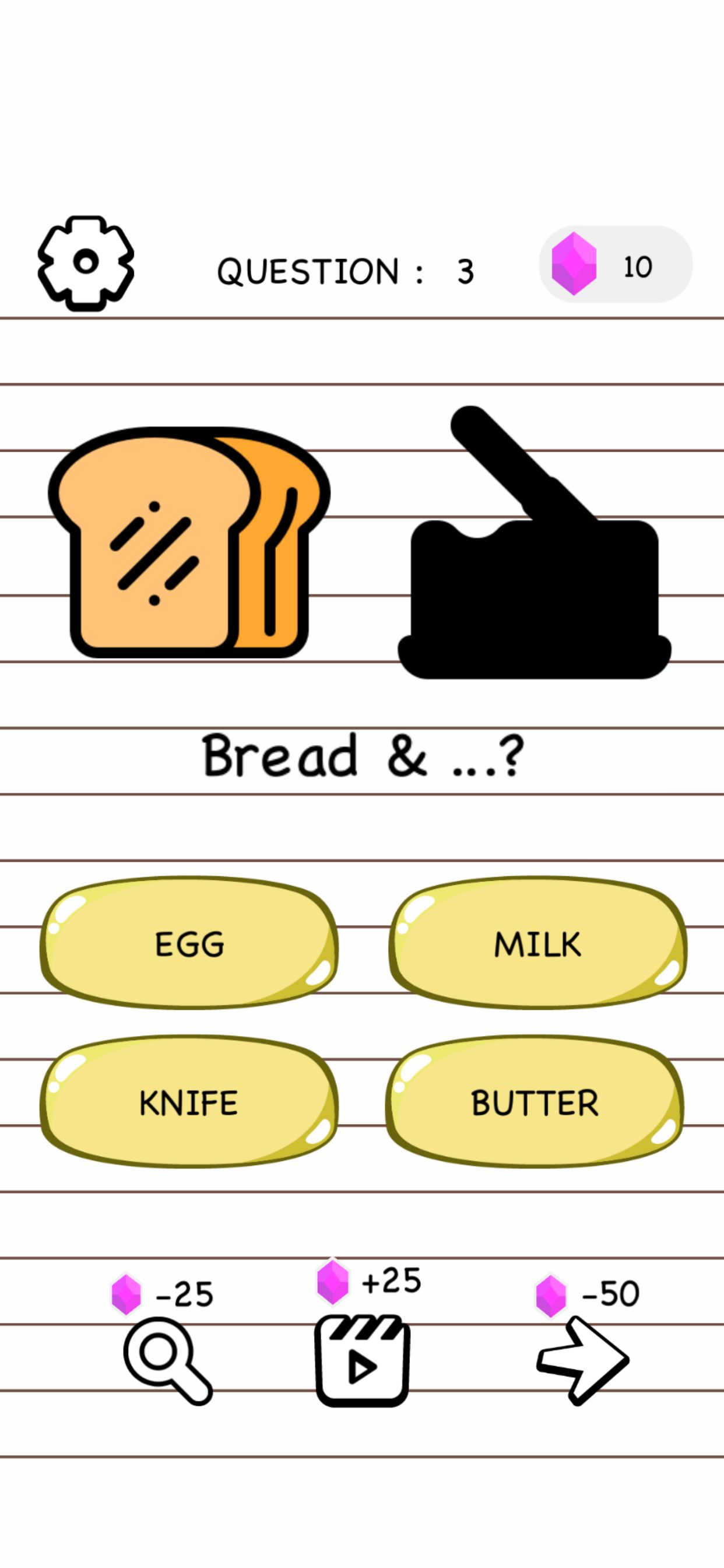The height and width of the screenshot is (1568, 724).
Task: Open the settings gear icon
Action: click(x=86, y=264)
